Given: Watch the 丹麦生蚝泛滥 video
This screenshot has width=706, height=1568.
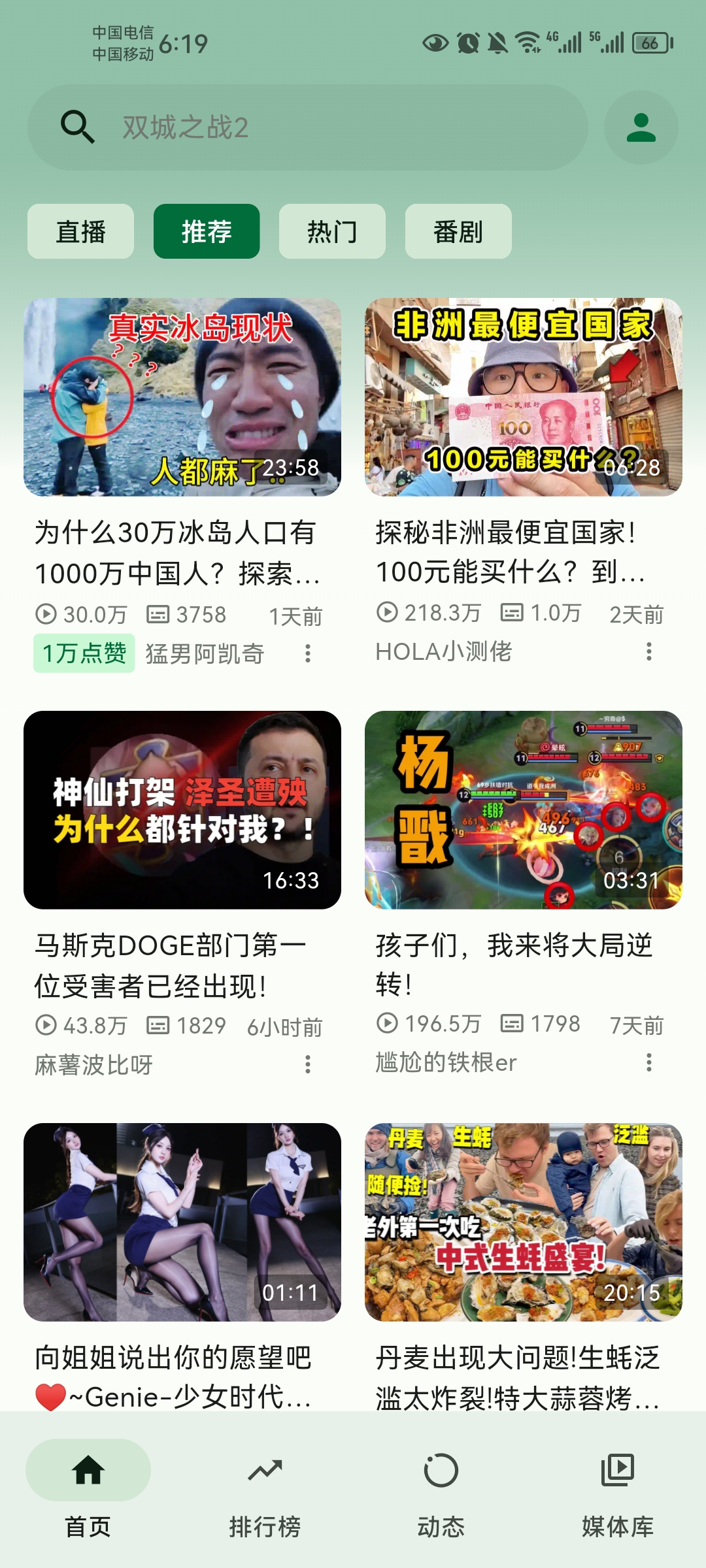Looking at the screenshot, I should (524, 1222).
